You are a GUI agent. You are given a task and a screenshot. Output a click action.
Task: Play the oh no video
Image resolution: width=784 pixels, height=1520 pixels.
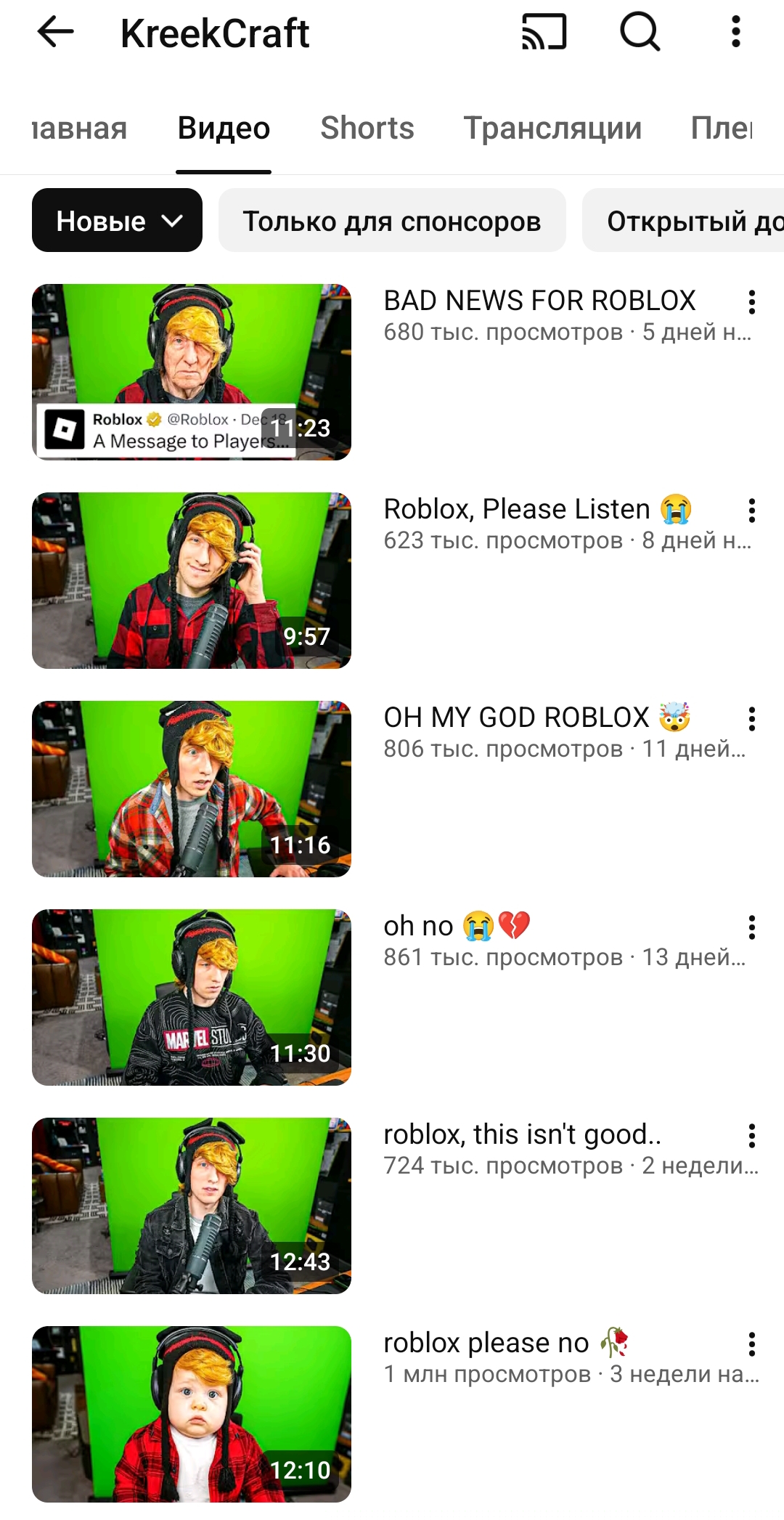point(192,997)
